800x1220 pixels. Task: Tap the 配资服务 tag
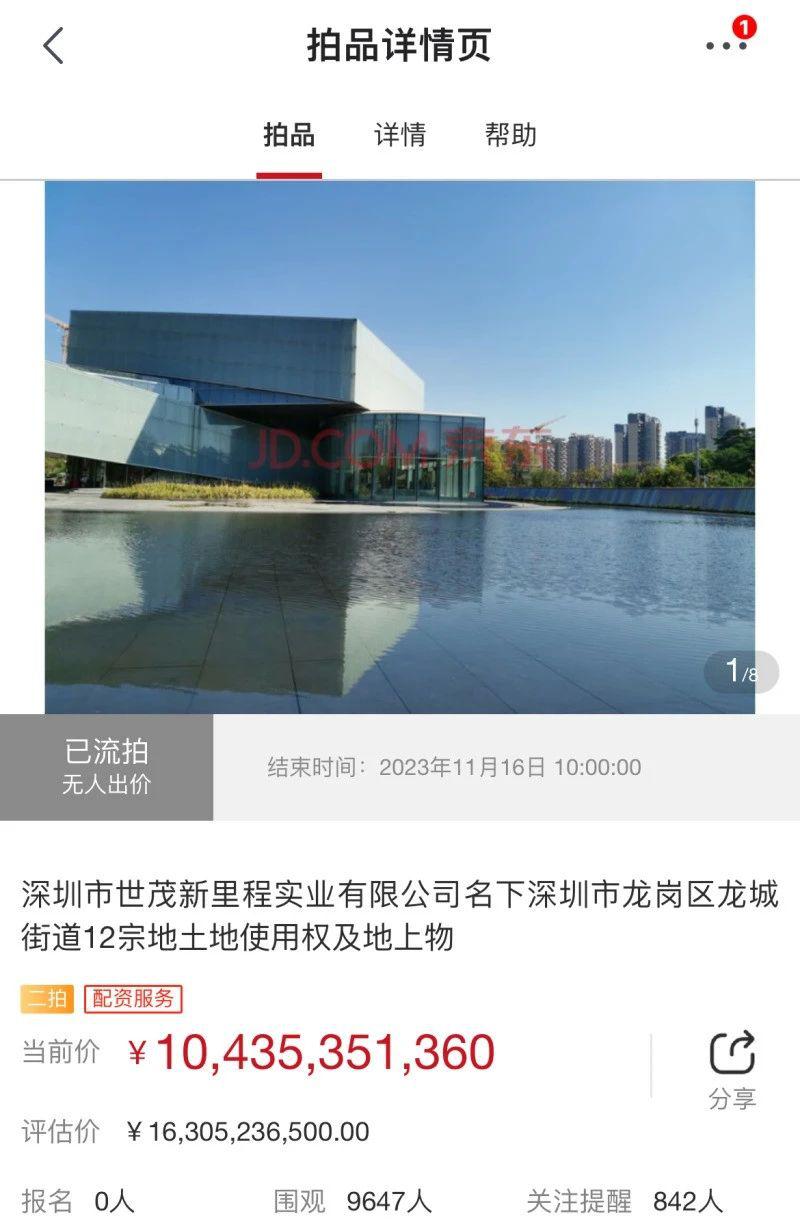pyautogui.click(x=133, y=998)
